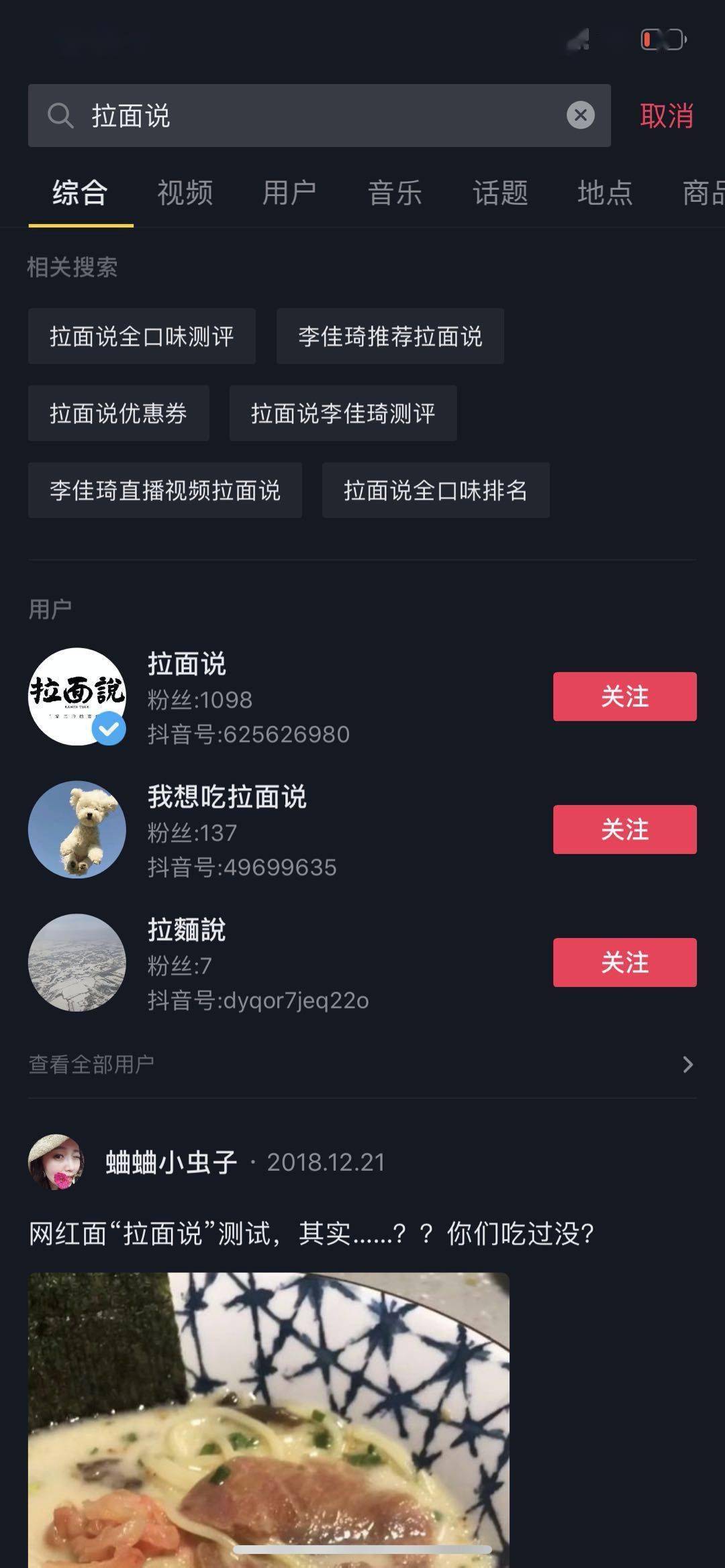Clear the search text with the X icon
The image size is (725, 1568).
tap(580, 115)
